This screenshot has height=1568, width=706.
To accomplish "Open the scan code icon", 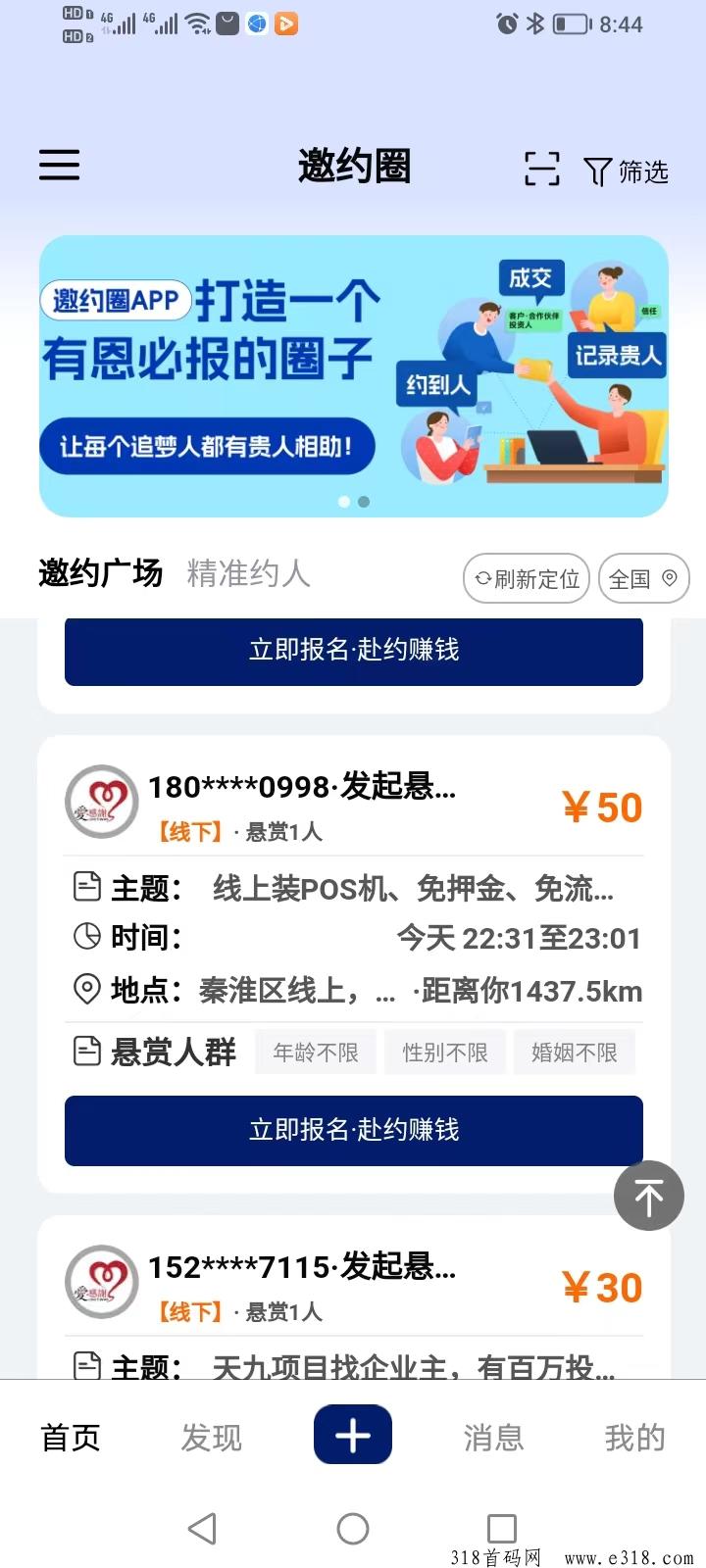I will point(541,169).
